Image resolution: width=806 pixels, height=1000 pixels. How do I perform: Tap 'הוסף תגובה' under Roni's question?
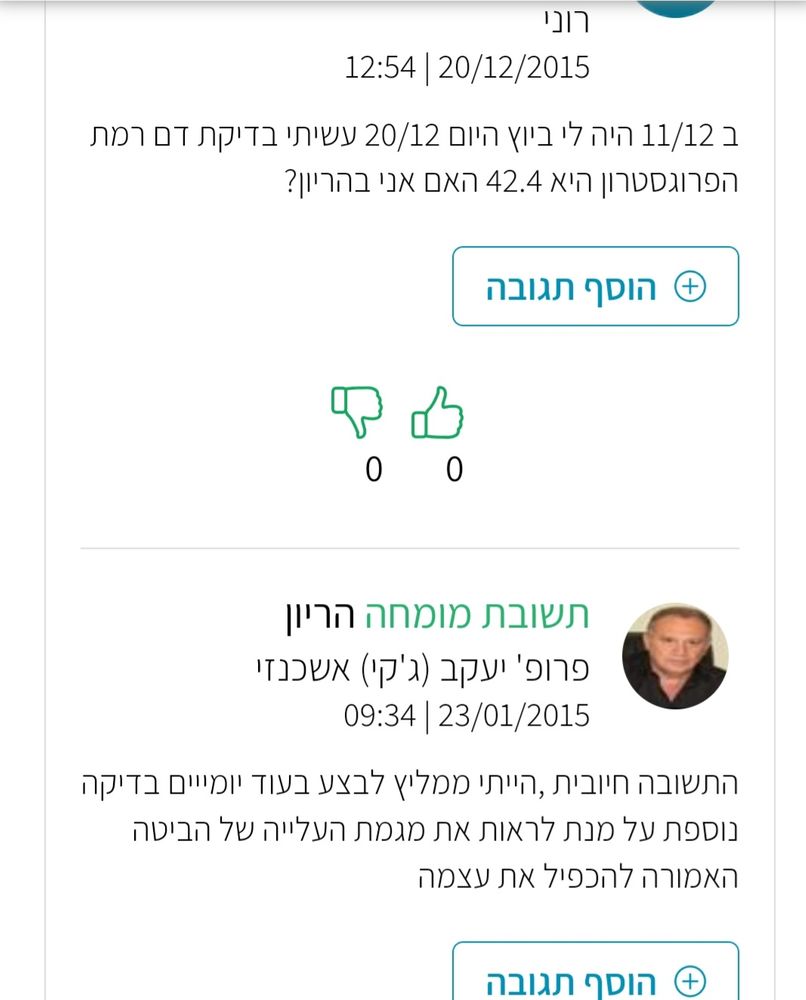595,286
